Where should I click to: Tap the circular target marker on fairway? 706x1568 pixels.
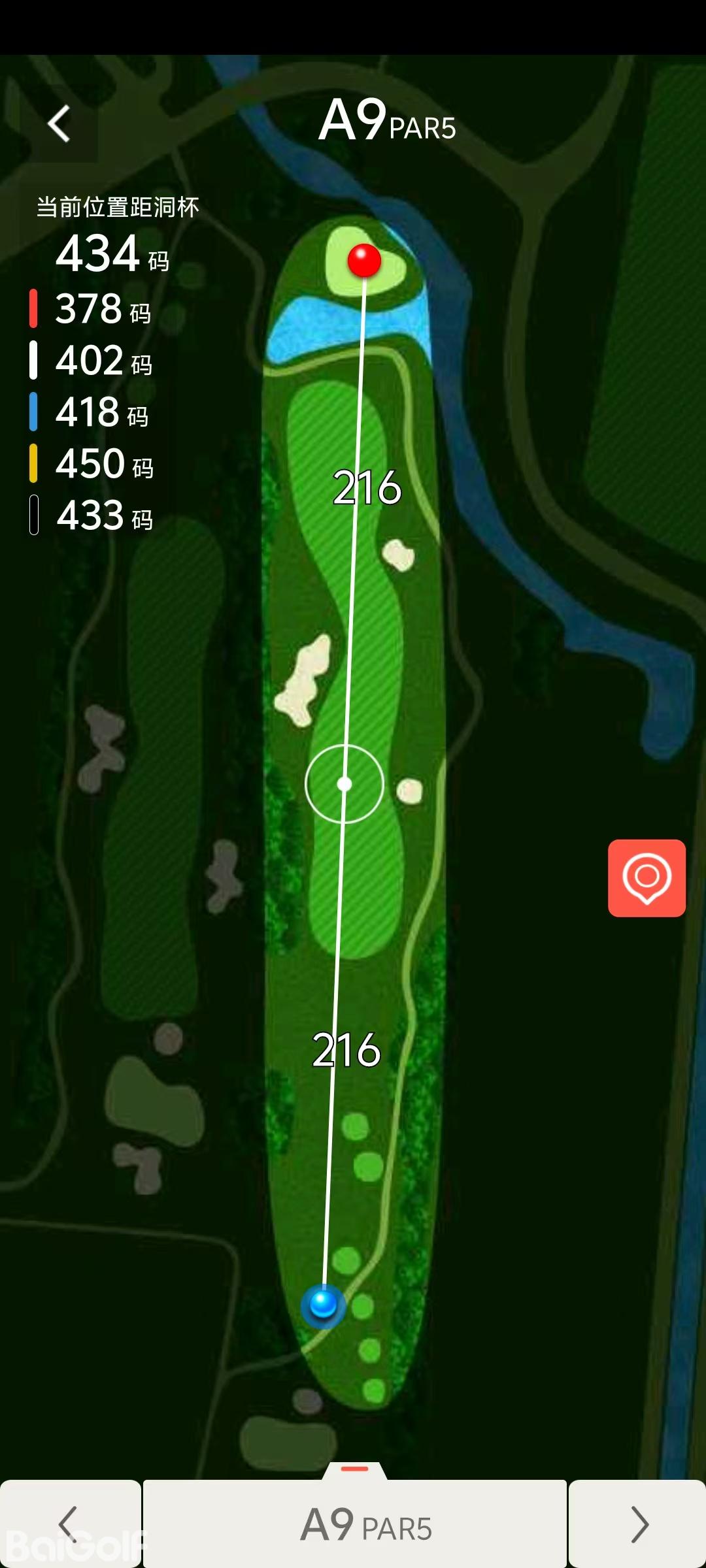point(345,783)
